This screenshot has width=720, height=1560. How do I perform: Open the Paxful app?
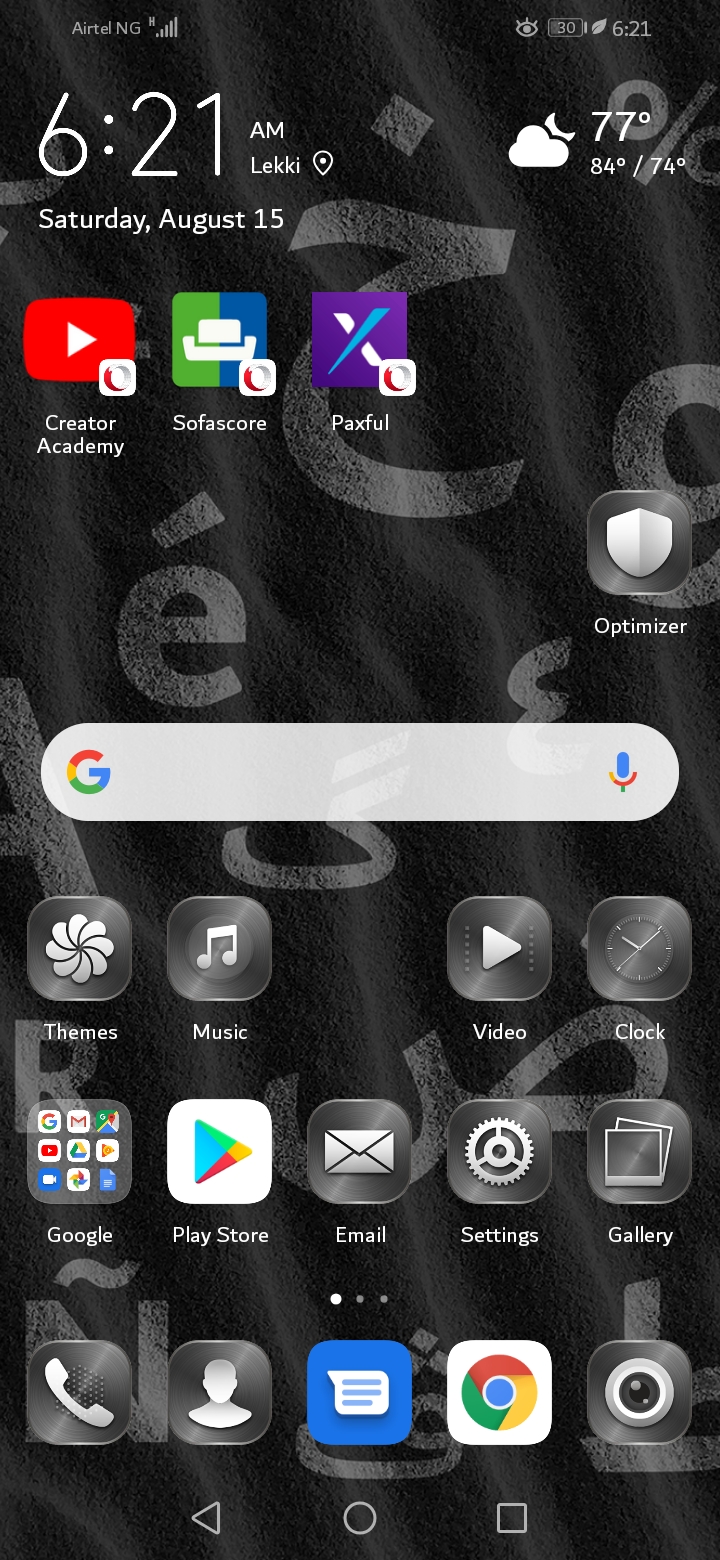click(x=359, y=340)
